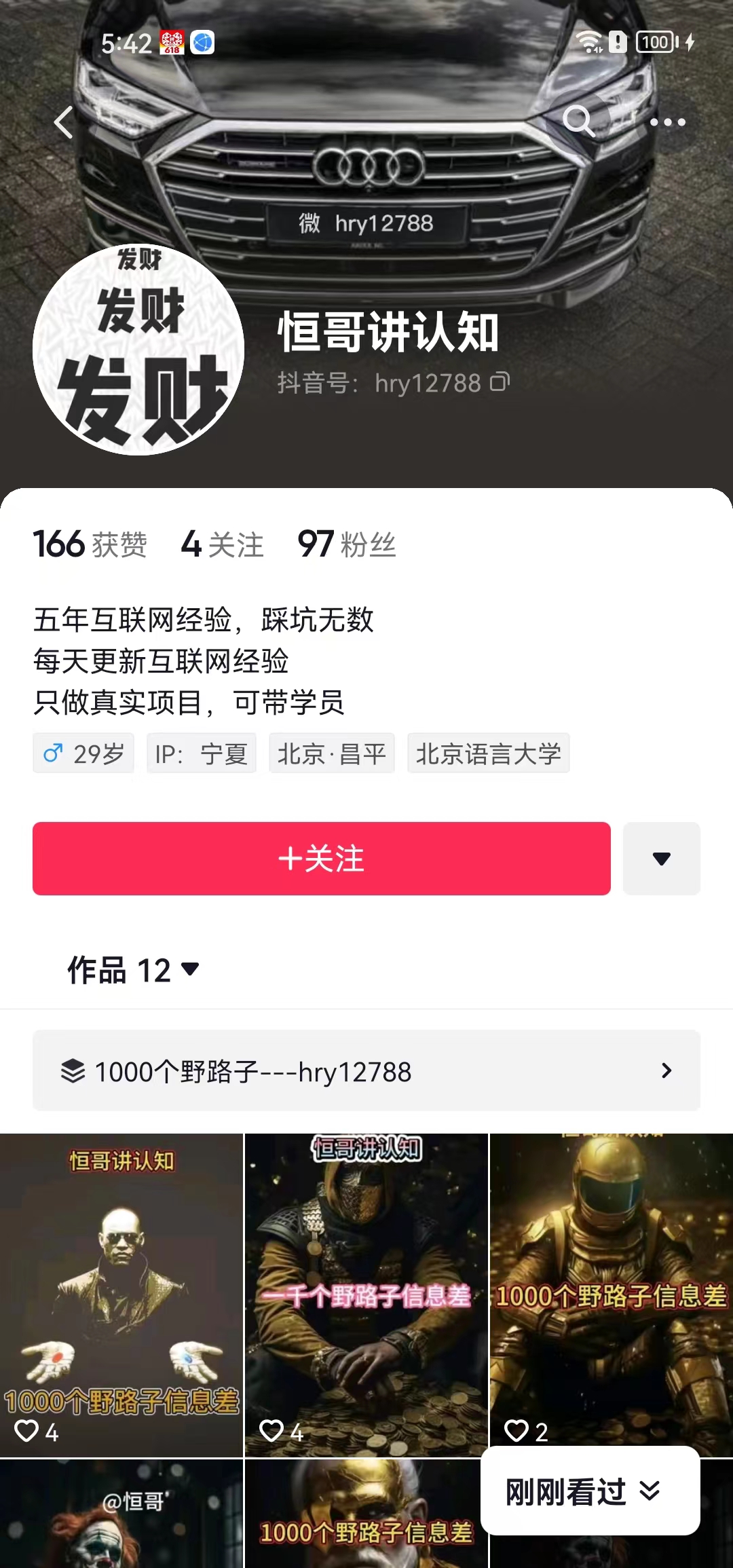
Task: Open the search icon at top right
Action: 579,122
